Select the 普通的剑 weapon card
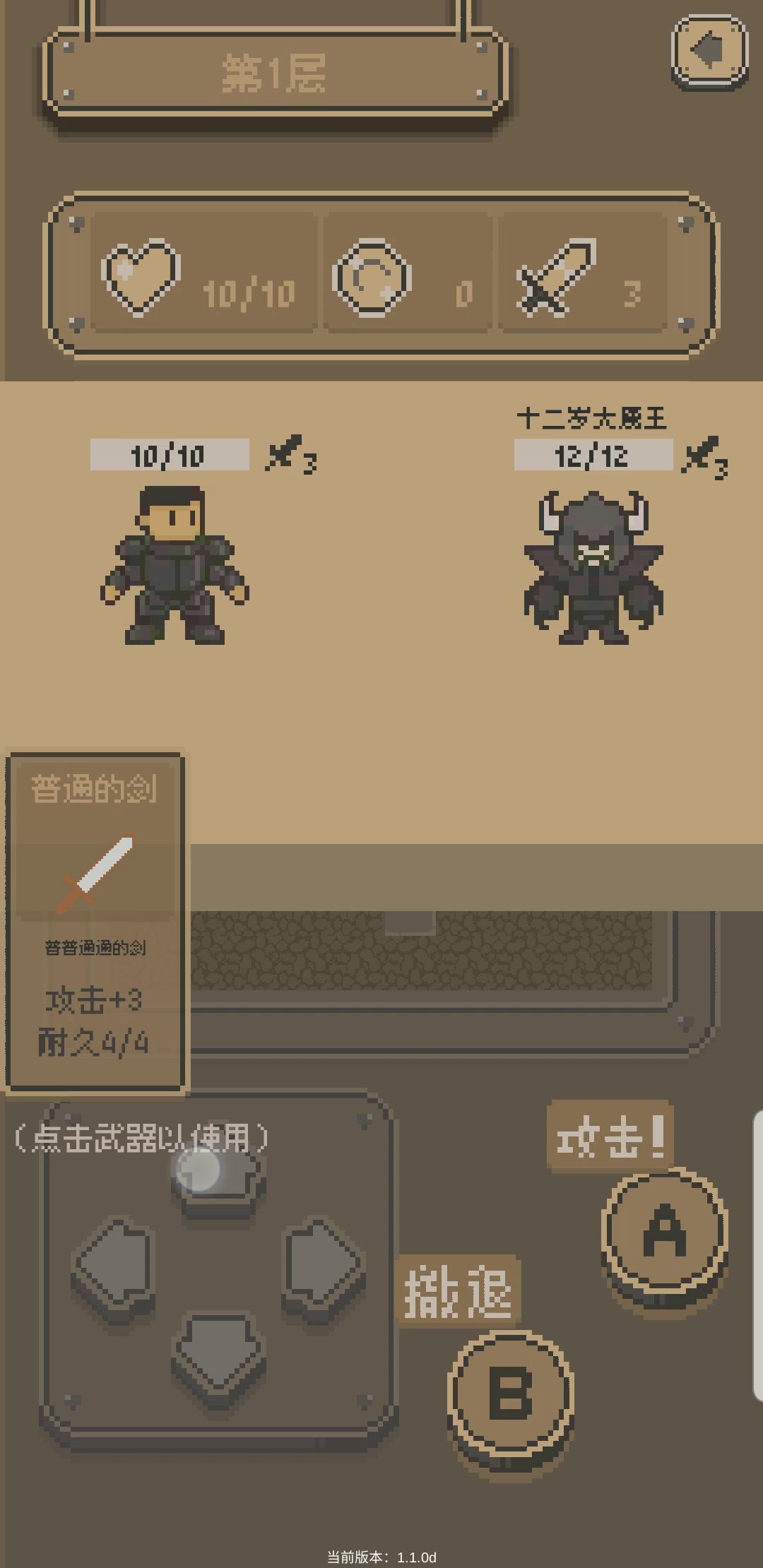This screenshot has width=763, height=1568. [x=95, y=922]
